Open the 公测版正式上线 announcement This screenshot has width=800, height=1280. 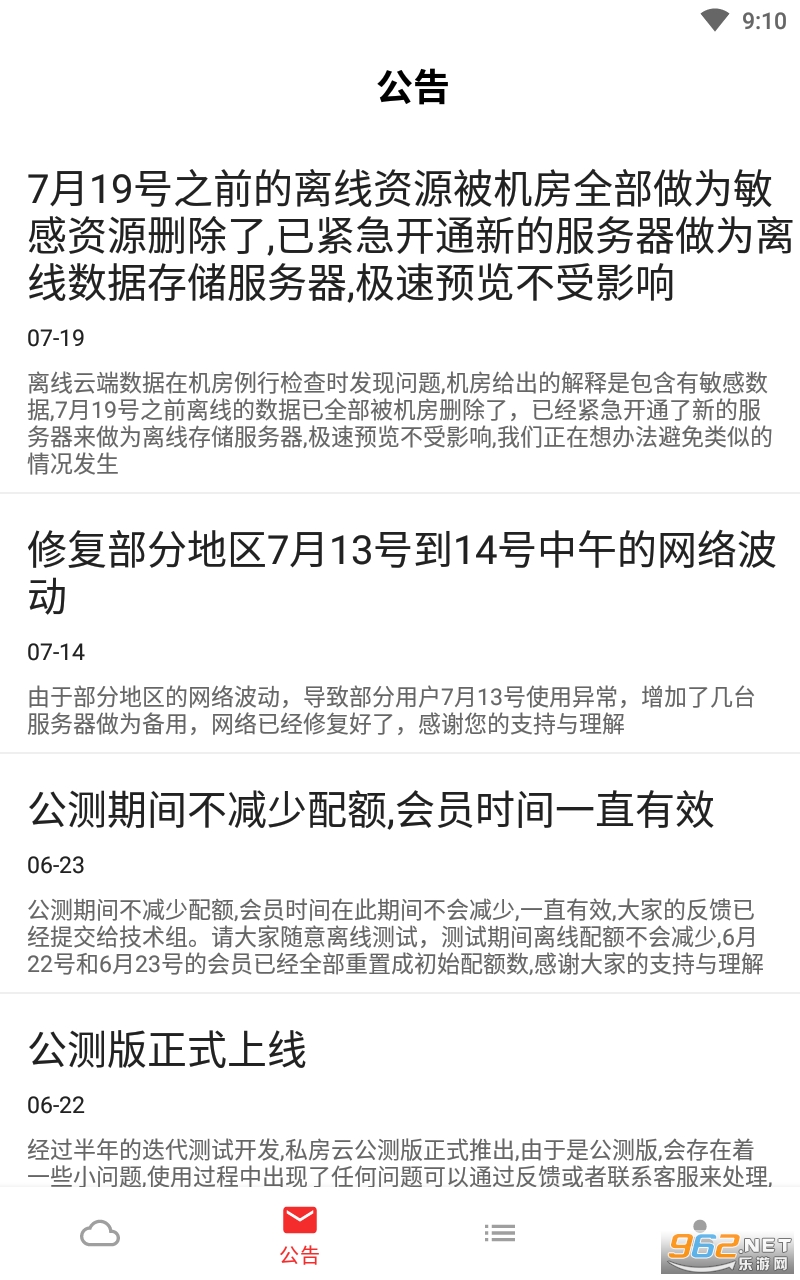pos(400,1091)
